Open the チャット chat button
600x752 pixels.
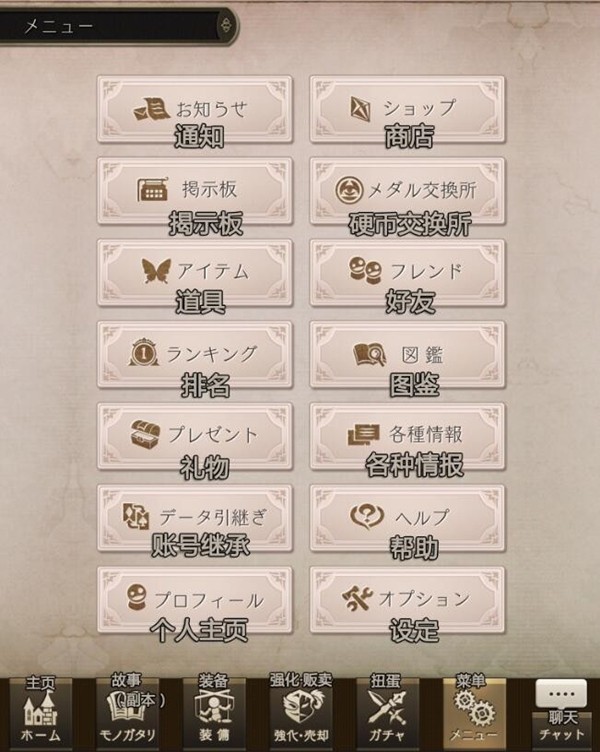(x=560, y=712)
